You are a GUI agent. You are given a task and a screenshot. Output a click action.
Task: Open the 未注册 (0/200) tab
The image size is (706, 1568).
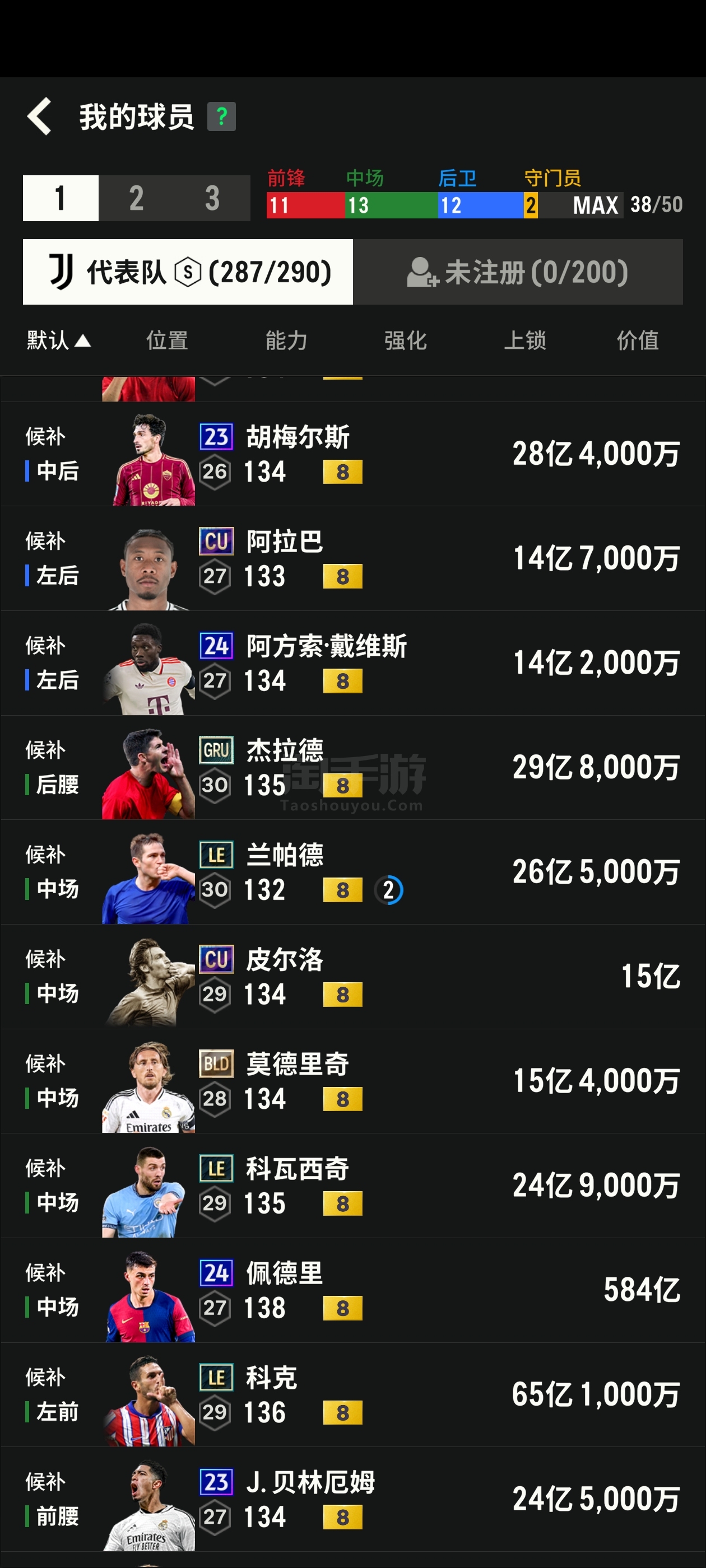[518, 272]
